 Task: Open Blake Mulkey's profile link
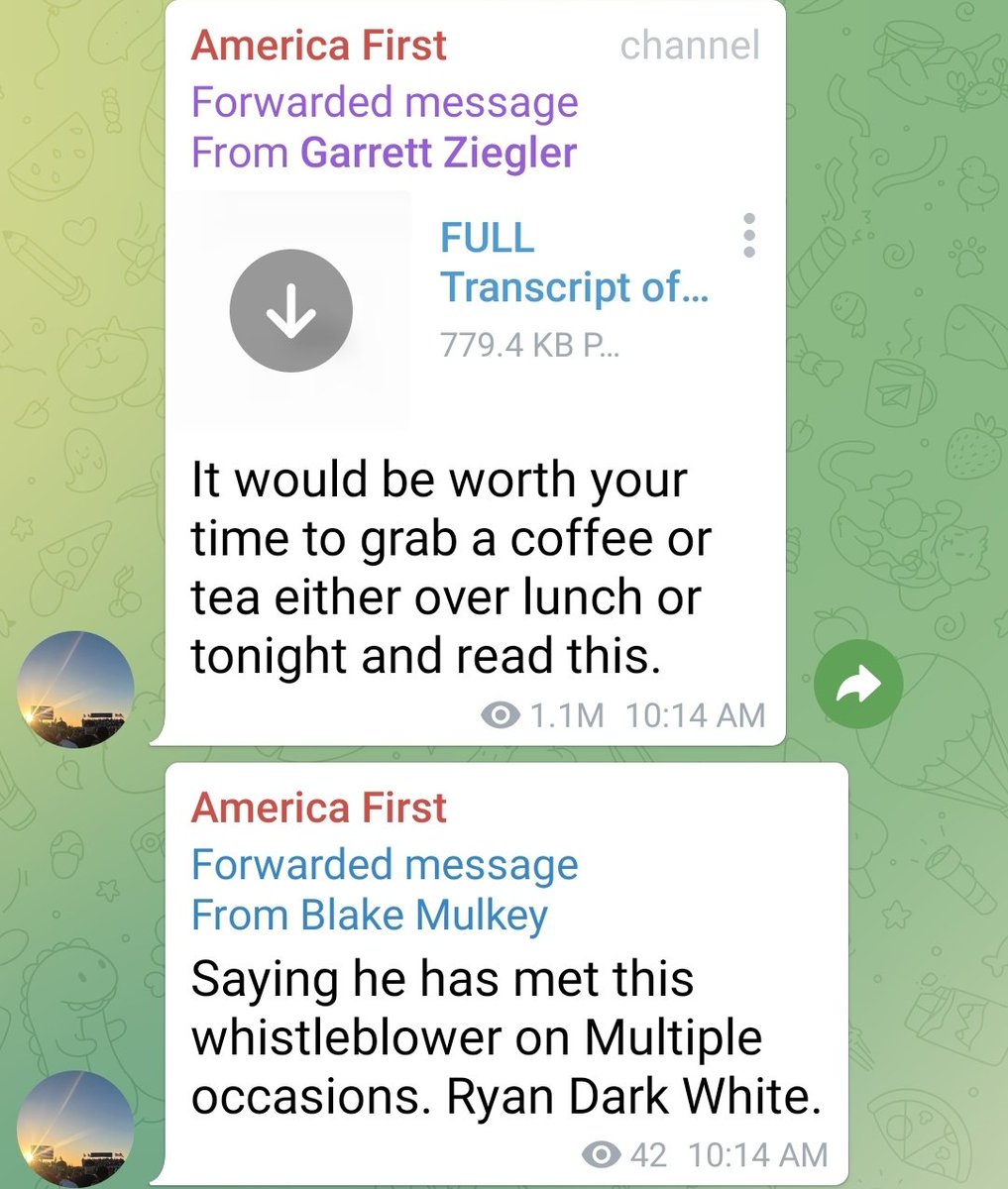tap(423, 915)
